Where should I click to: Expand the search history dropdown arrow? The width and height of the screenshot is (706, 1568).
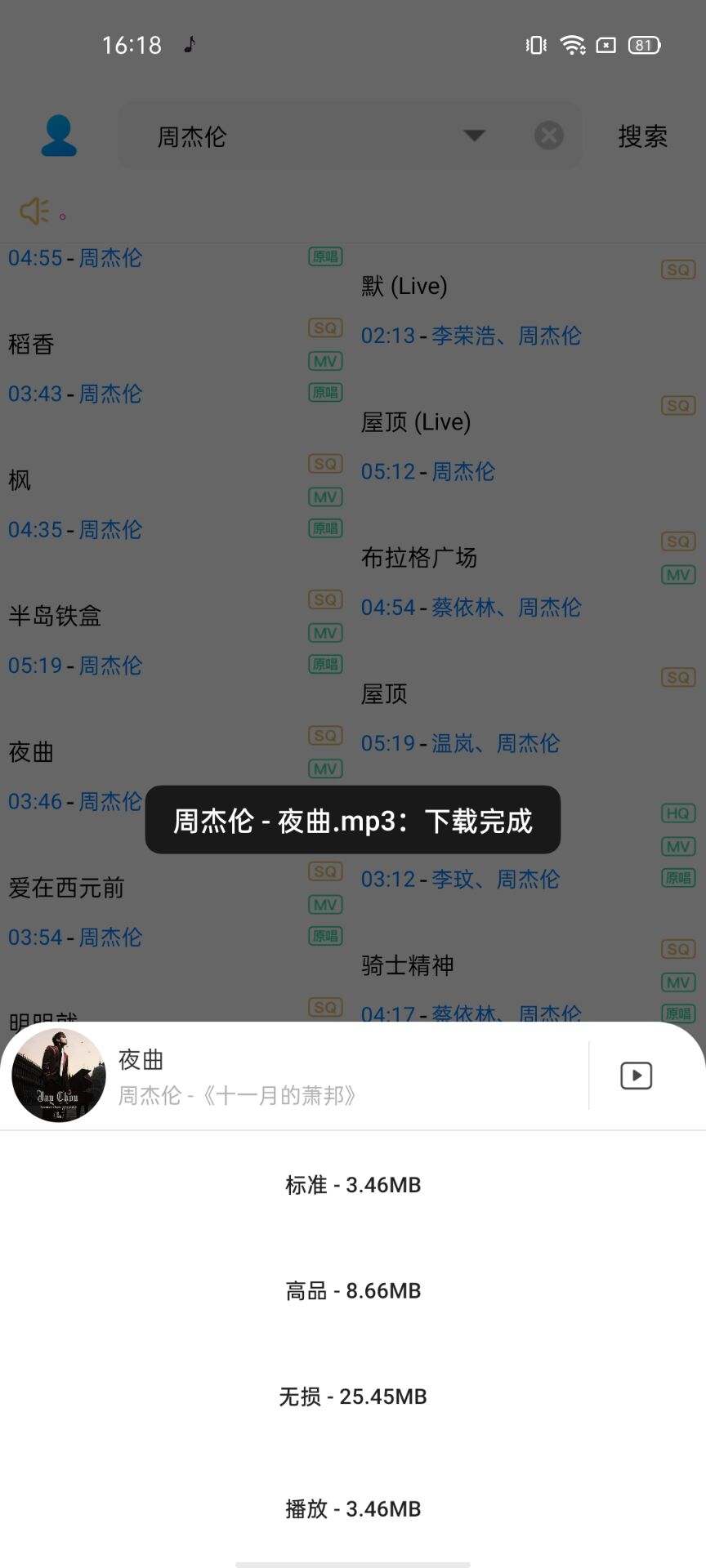(x=474, y=136)
